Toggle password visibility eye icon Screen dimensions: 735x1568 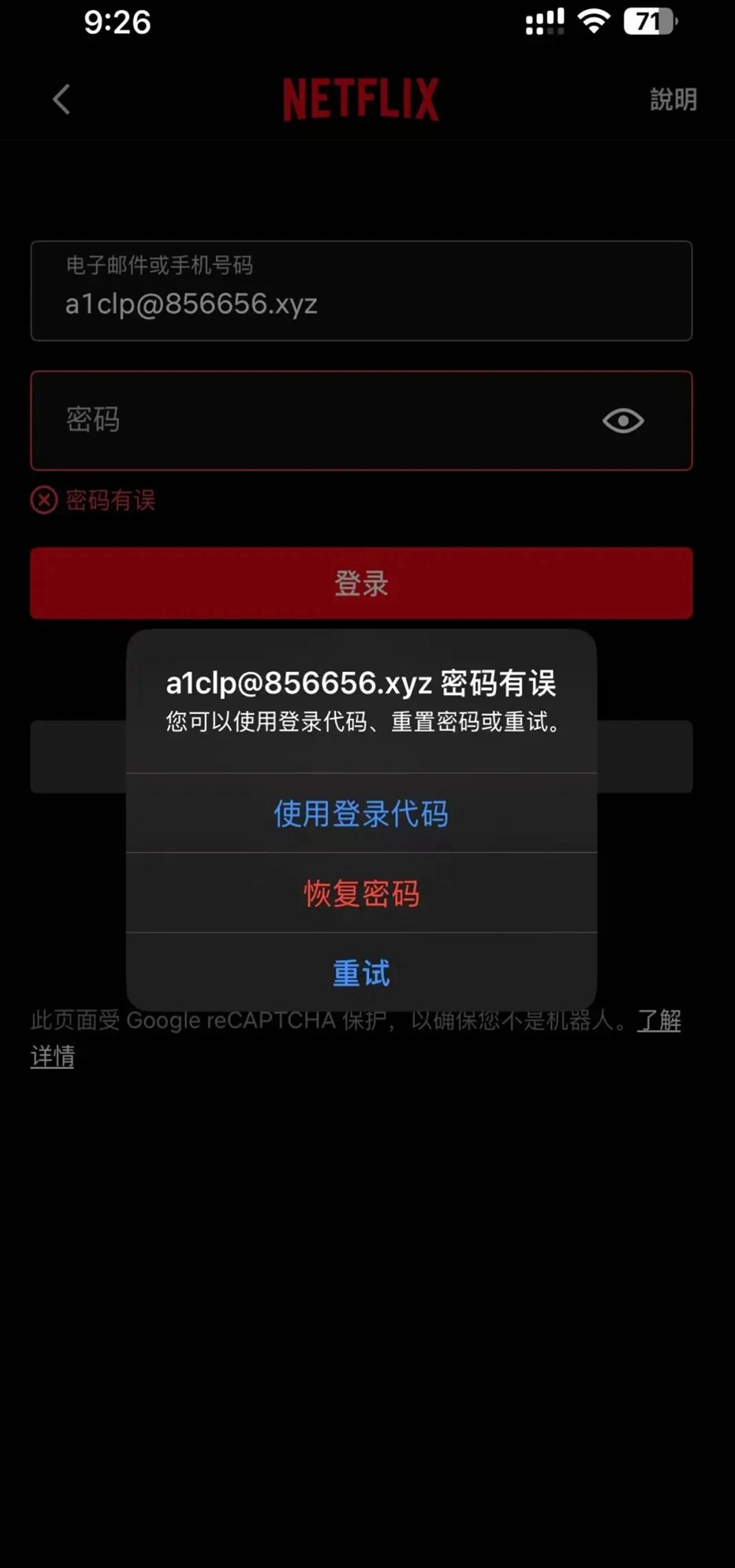coord(622,420)
